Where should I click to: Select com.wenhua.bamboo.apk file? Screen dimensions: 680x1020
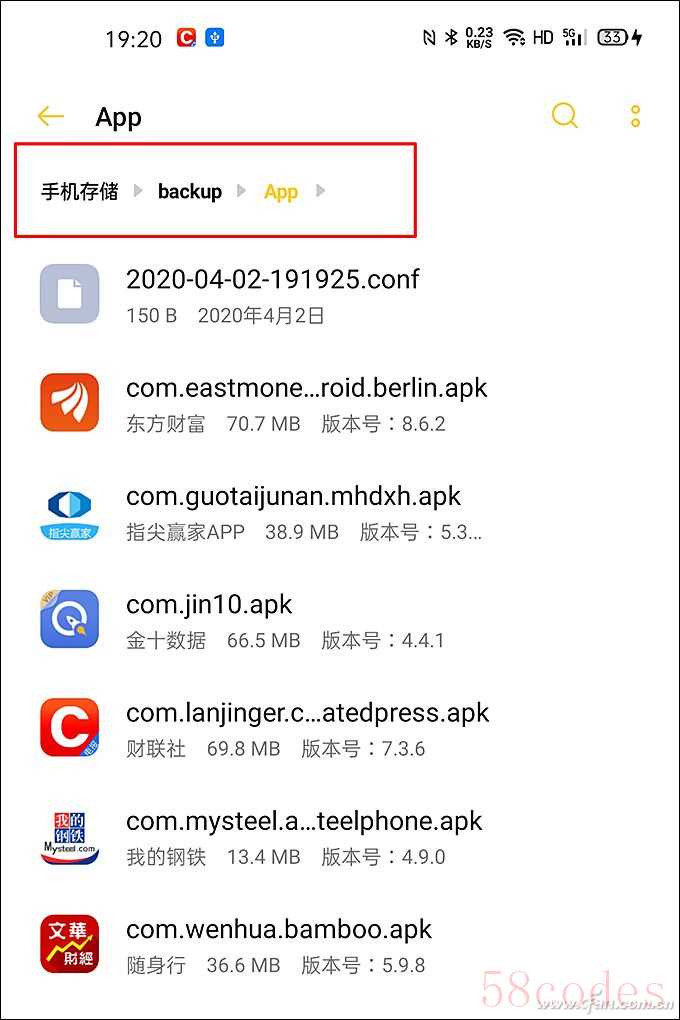(x=279, y=944)
